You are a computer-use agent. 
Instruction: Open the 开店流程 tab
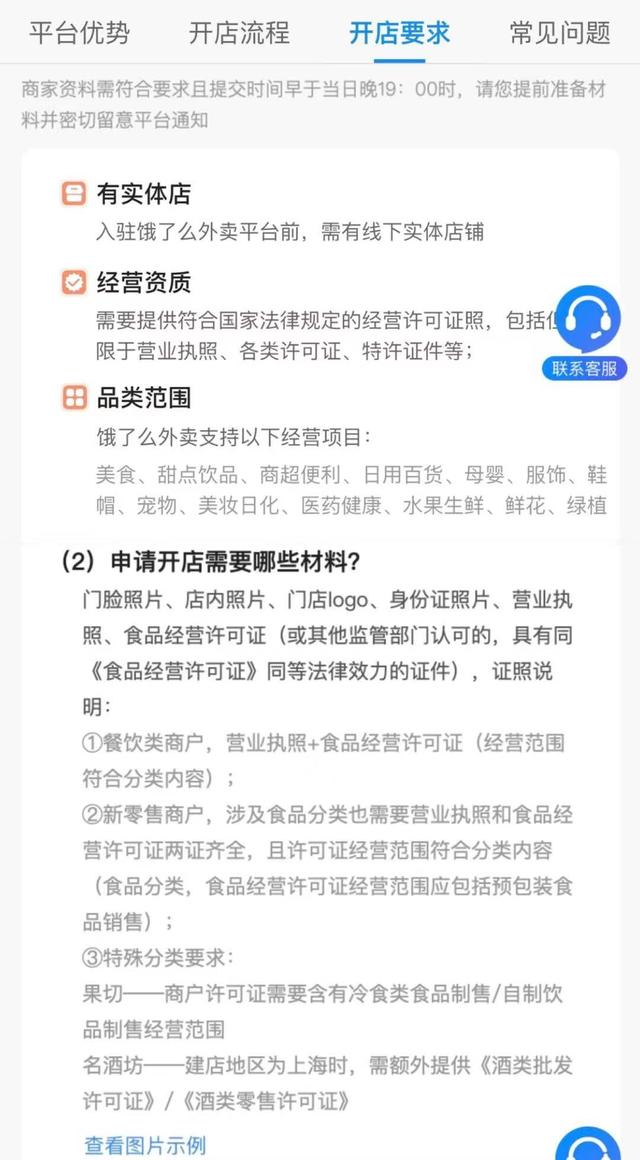239,32
